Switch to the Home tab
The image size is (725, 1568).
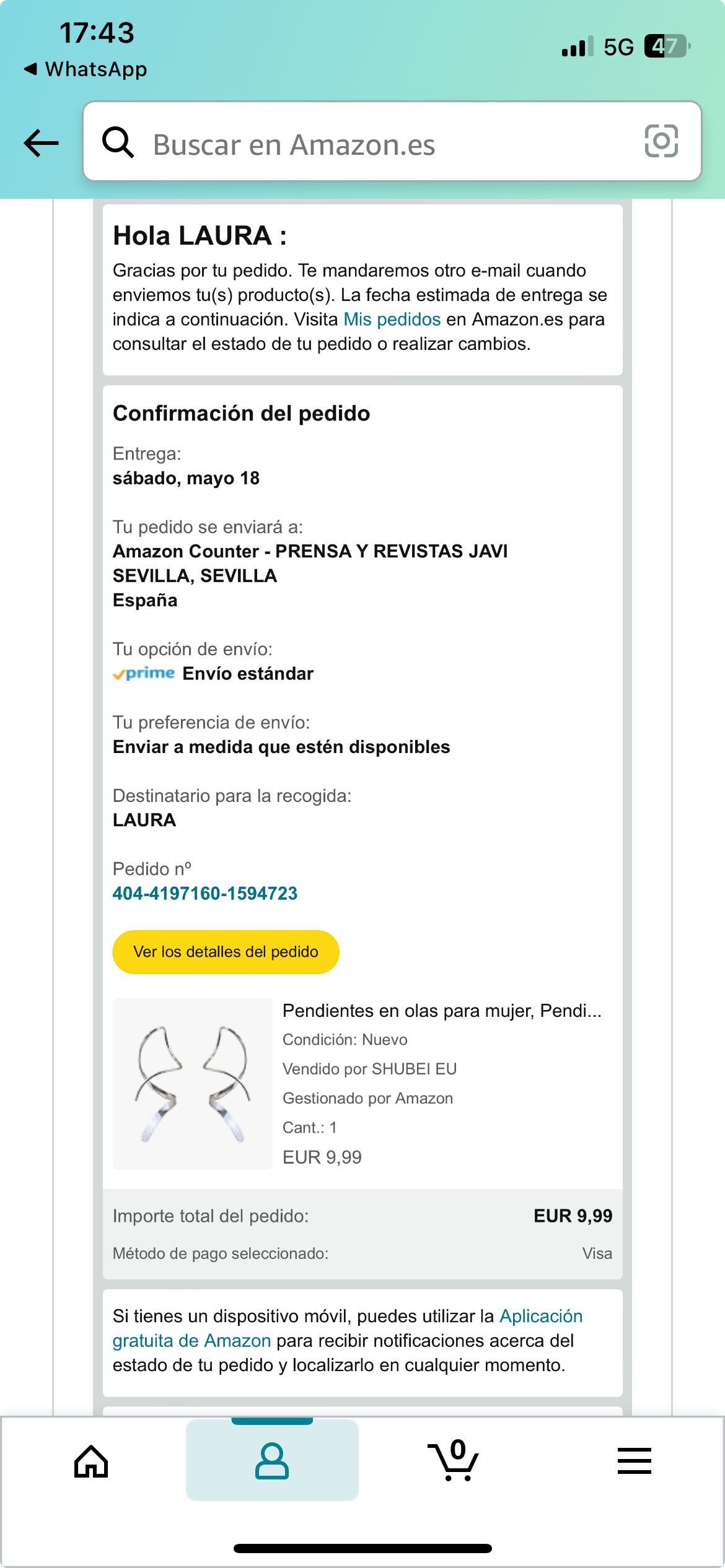91,1461
